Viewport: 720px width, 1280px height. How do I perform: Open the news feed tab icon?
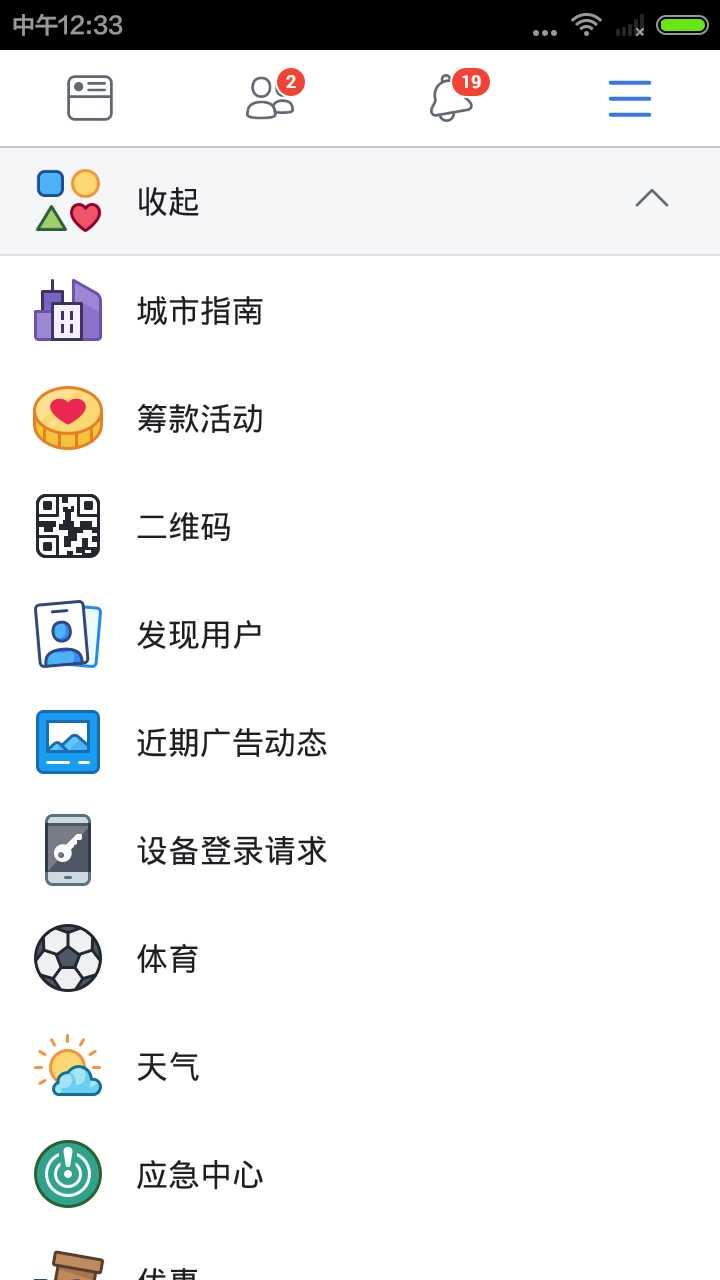(x=89, y=98)
